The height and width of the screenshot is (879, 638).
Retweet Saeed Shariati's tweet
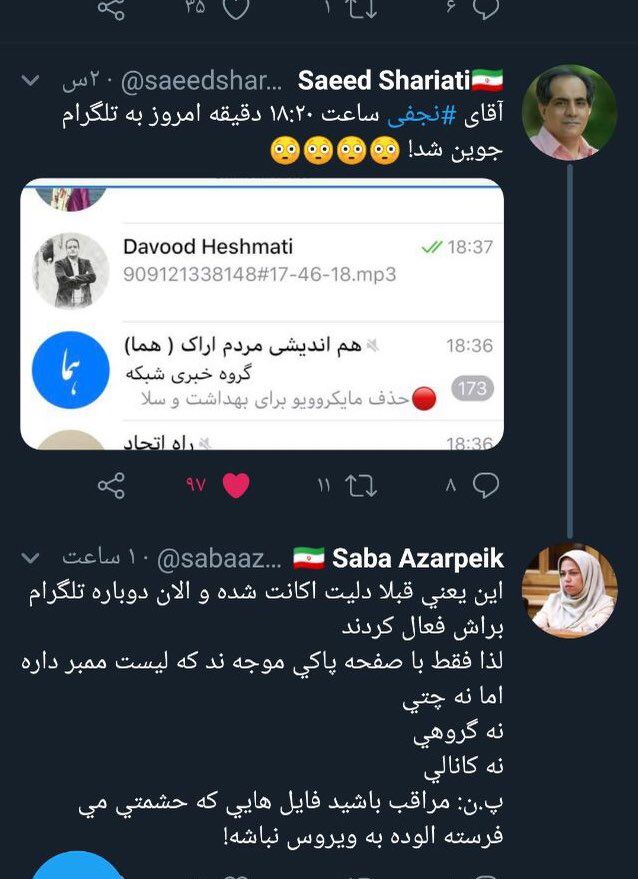click(x=359, y=486)
